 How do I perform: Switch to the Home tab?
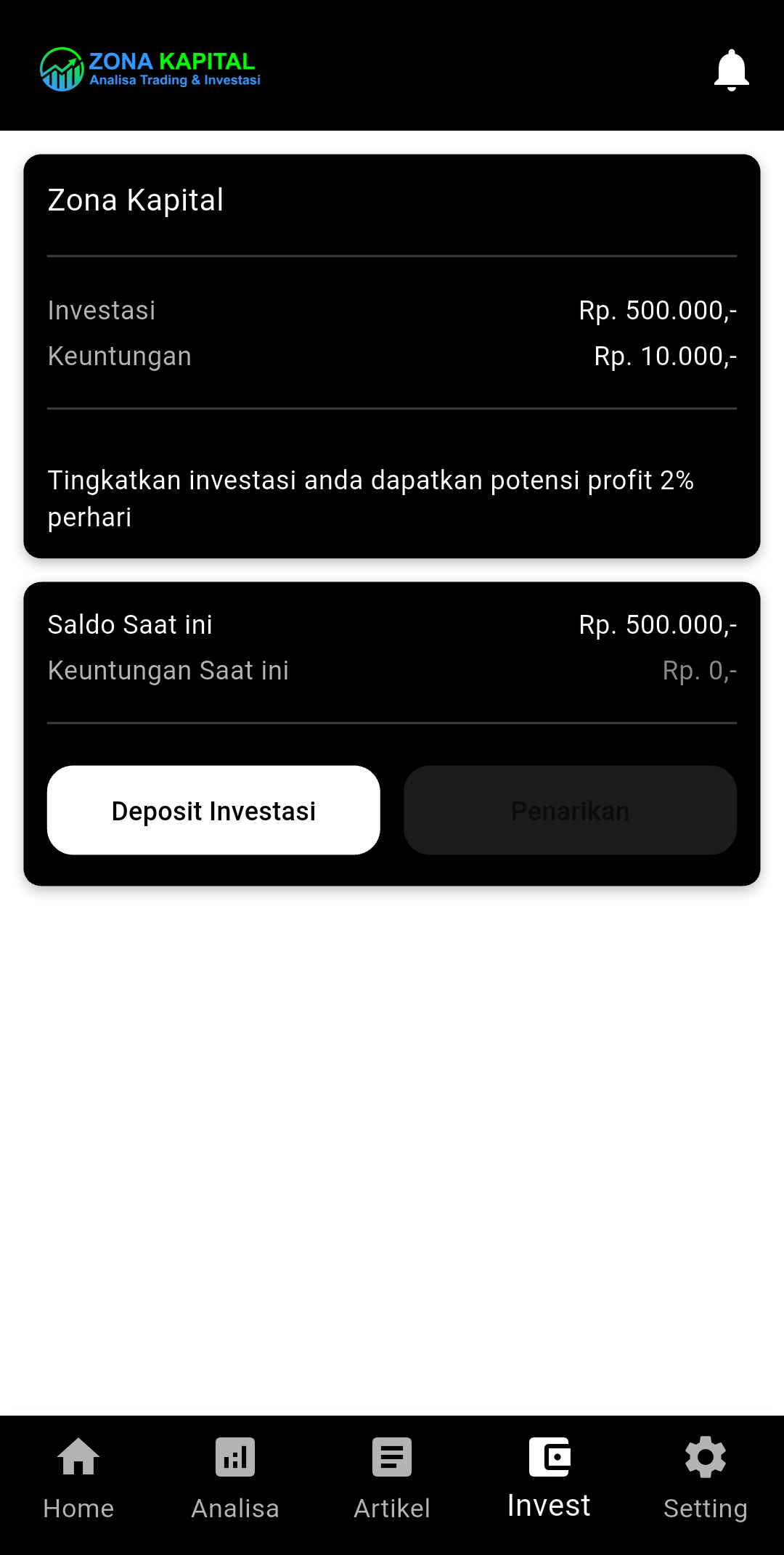[78, 1507]
